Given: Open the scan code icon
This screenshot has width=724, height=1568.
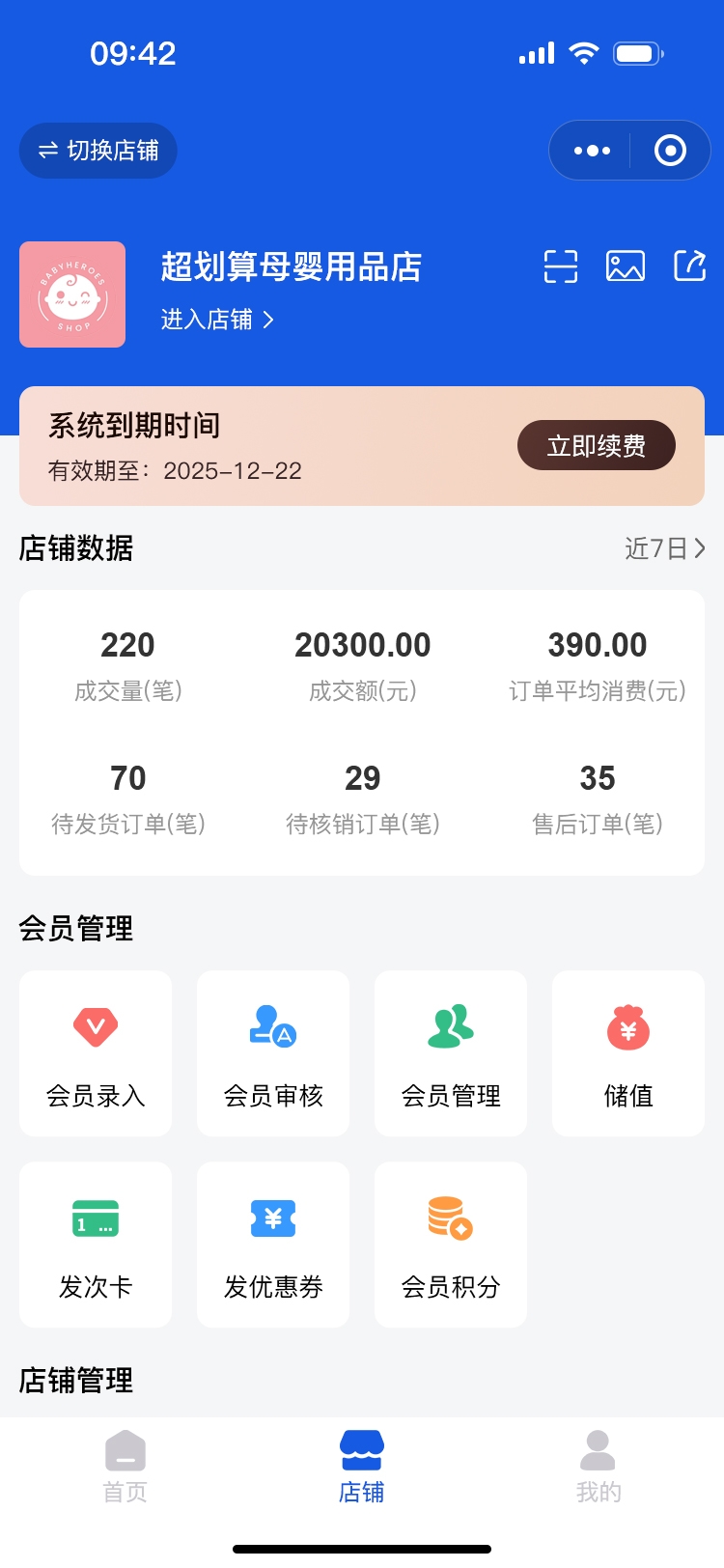Looking at the screenshot, I should pos(561,266).
